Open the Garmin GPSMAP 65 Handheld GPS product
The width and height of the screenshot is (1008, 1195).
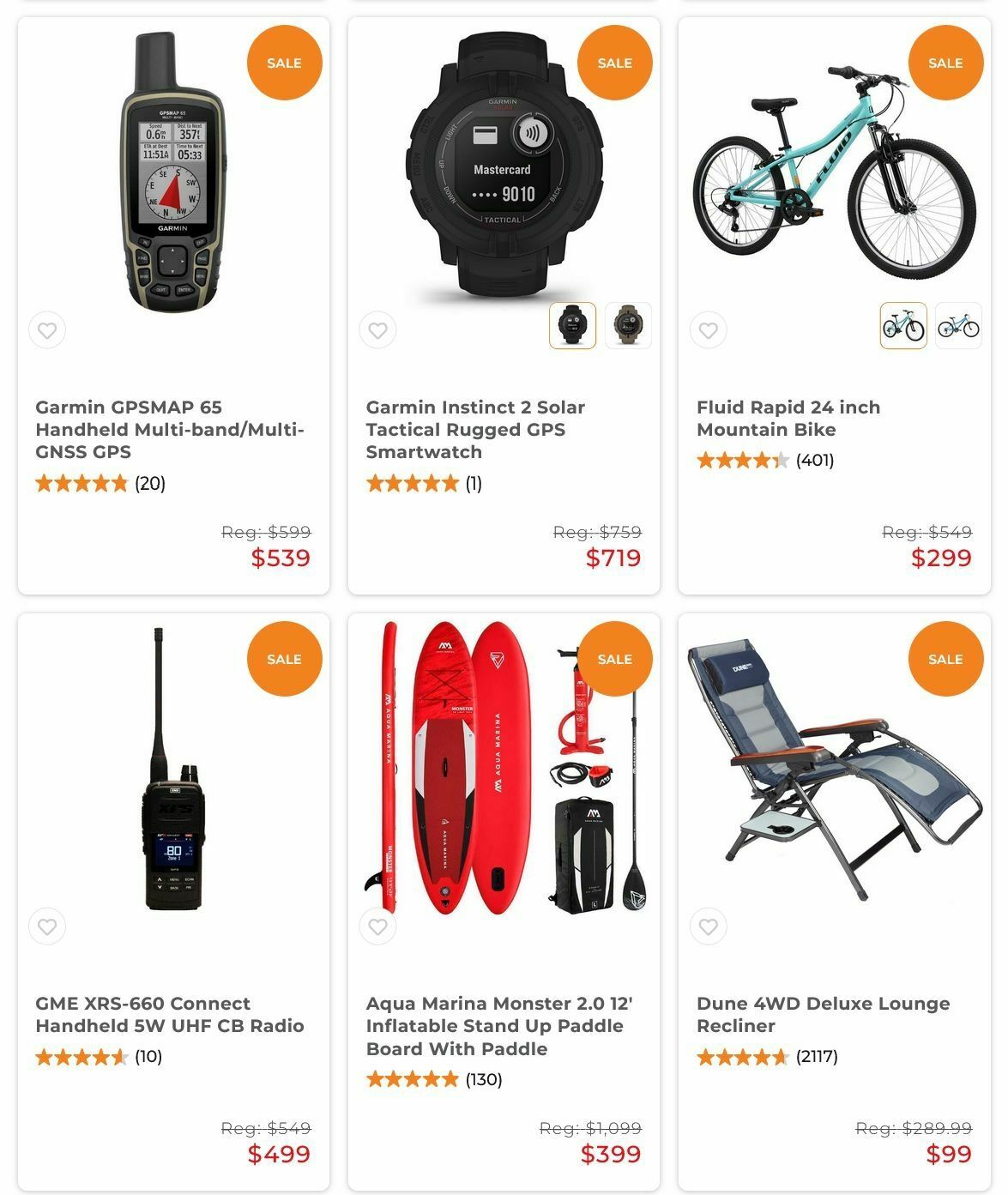(170, 429)
